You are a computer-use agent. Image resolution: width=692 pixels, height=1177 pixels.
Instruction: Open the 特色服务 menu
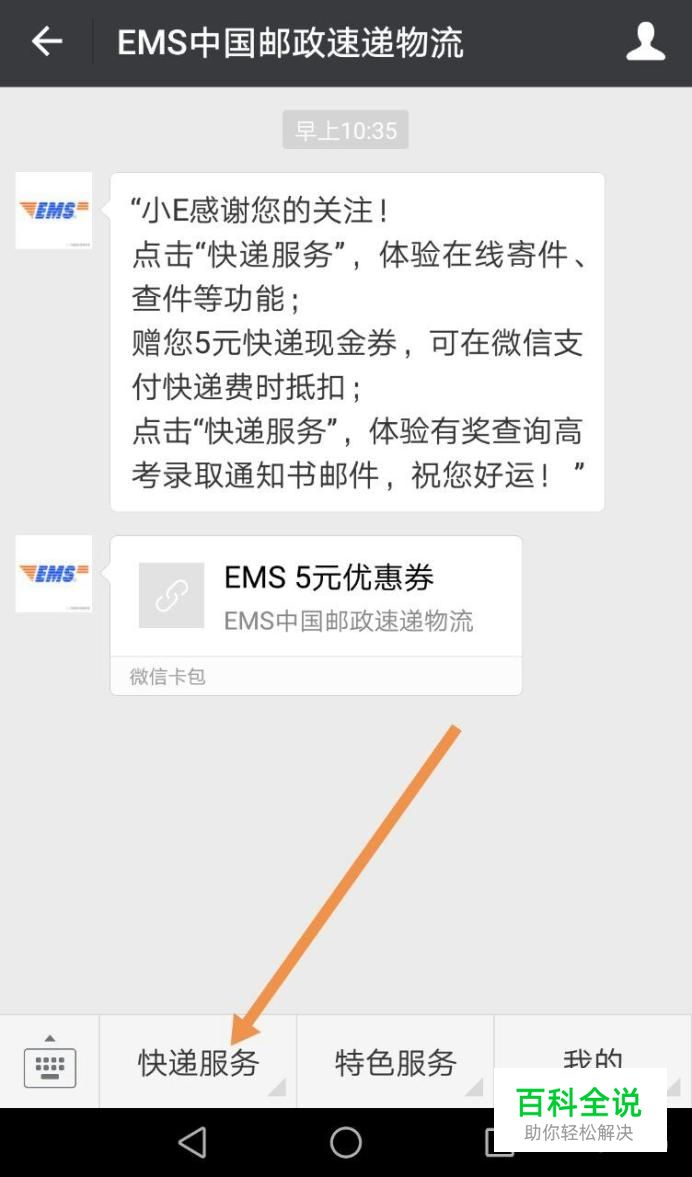396,1061
